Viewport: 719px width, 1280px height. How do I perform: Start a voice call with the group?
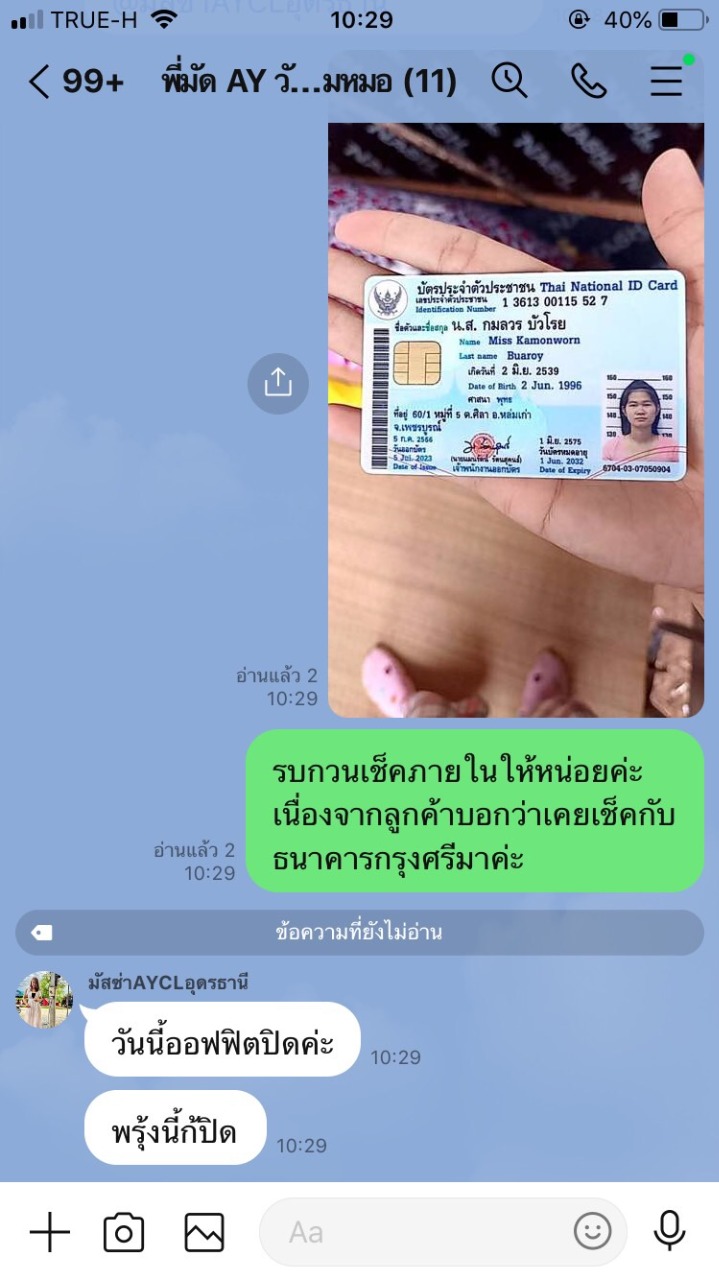point(589,81)
